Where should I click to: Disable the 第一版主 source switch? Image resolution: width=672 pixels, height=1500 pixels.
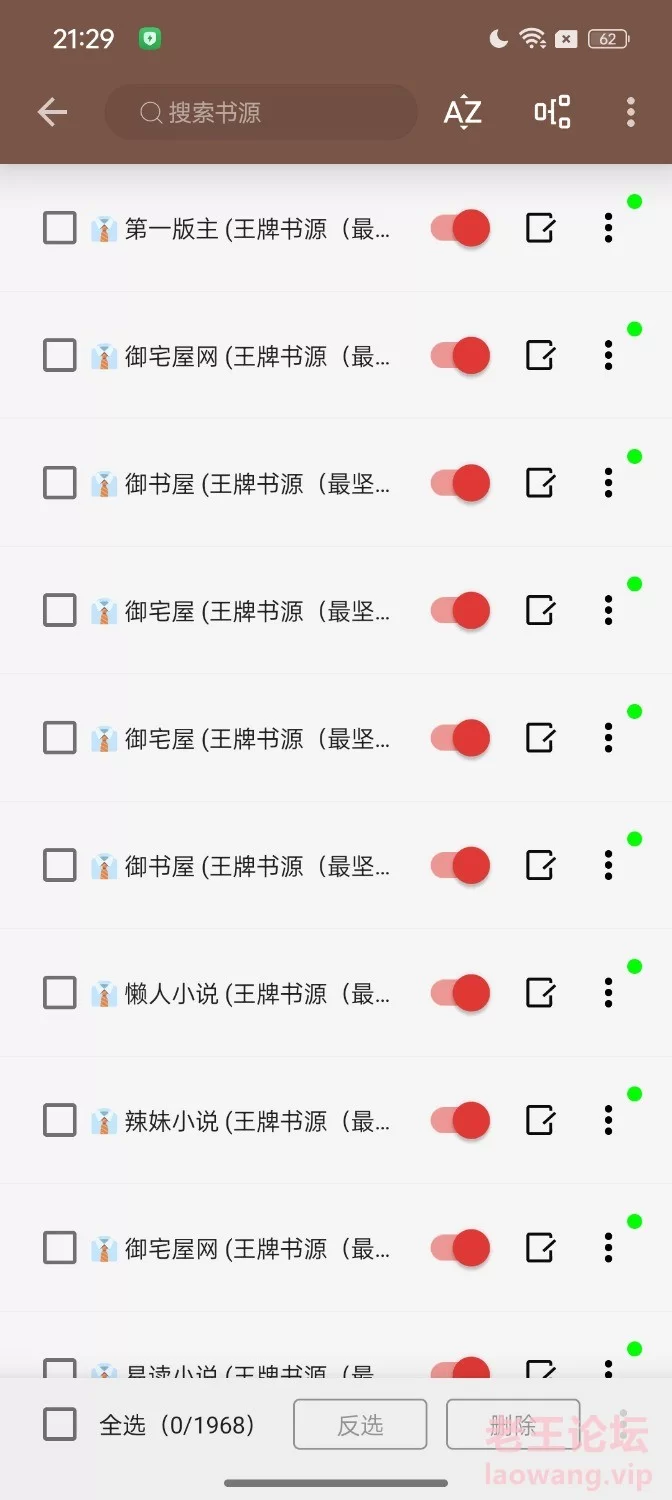pyautogui.click(x=460, y=228)
